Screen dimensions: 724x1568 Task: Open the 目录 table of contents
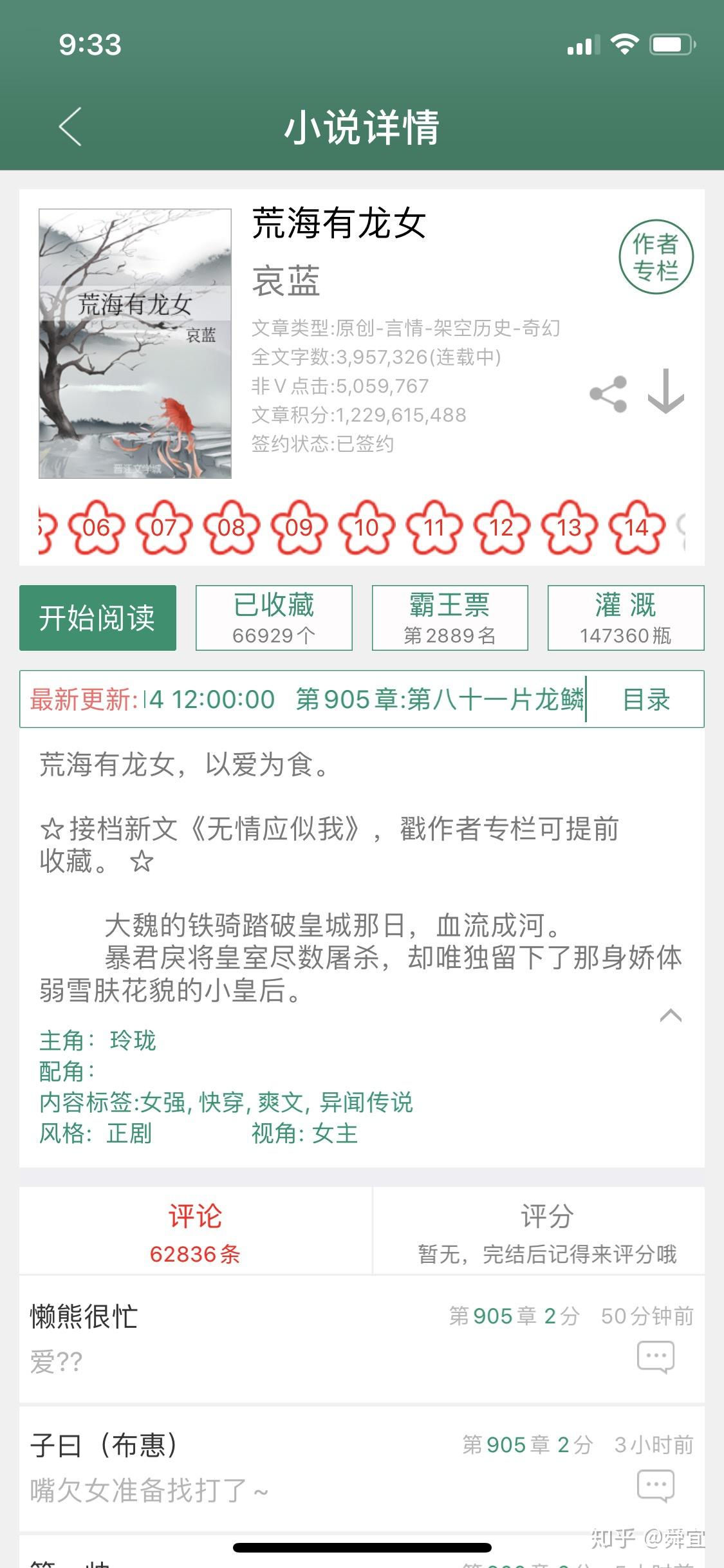pyautogui.click(x=646, y=700)
